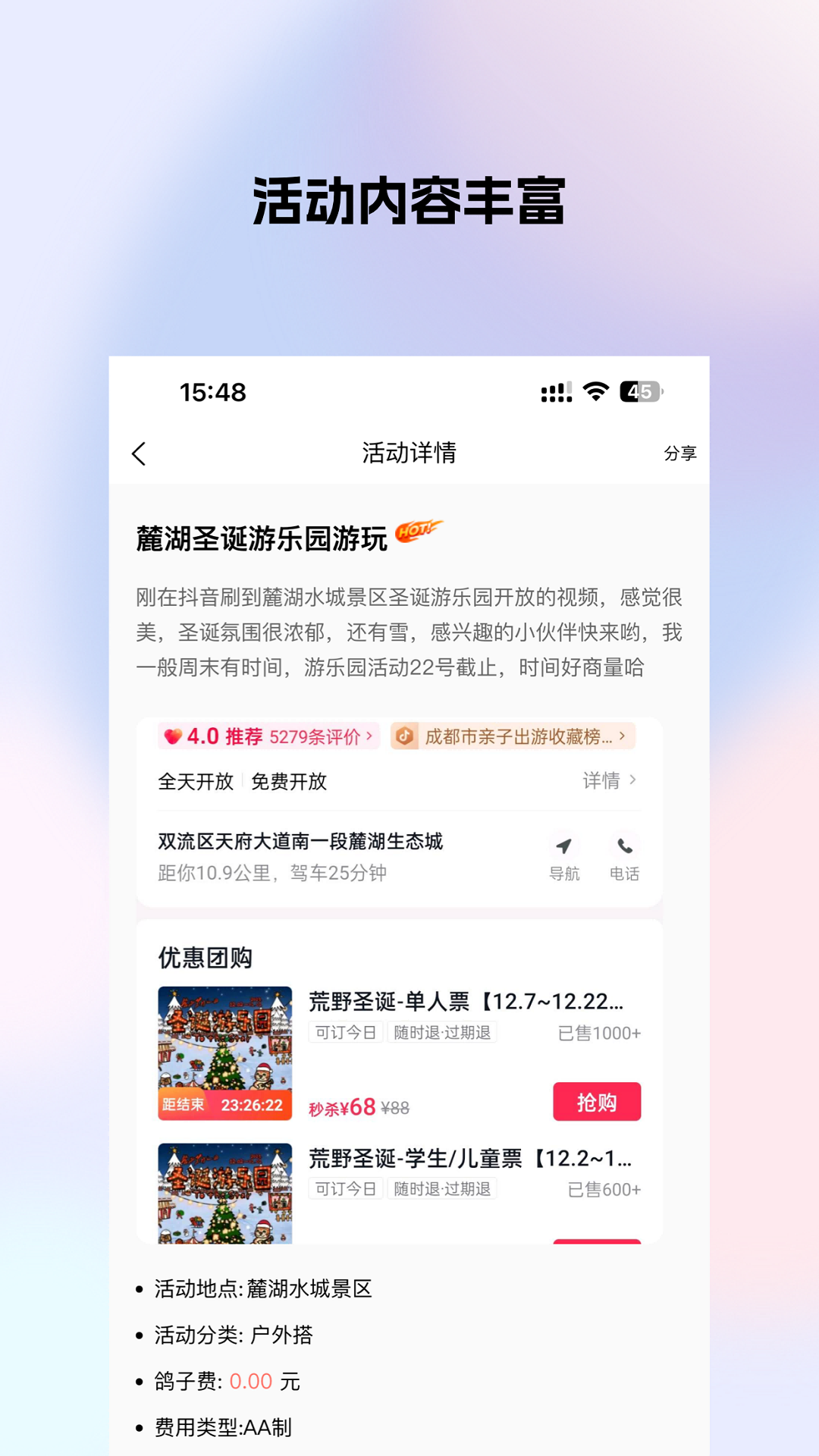819x1456 pixels.
Task: Tap the Douyin icon on the ranking badge
Action: pyautogui.click(x=405, y=736)
